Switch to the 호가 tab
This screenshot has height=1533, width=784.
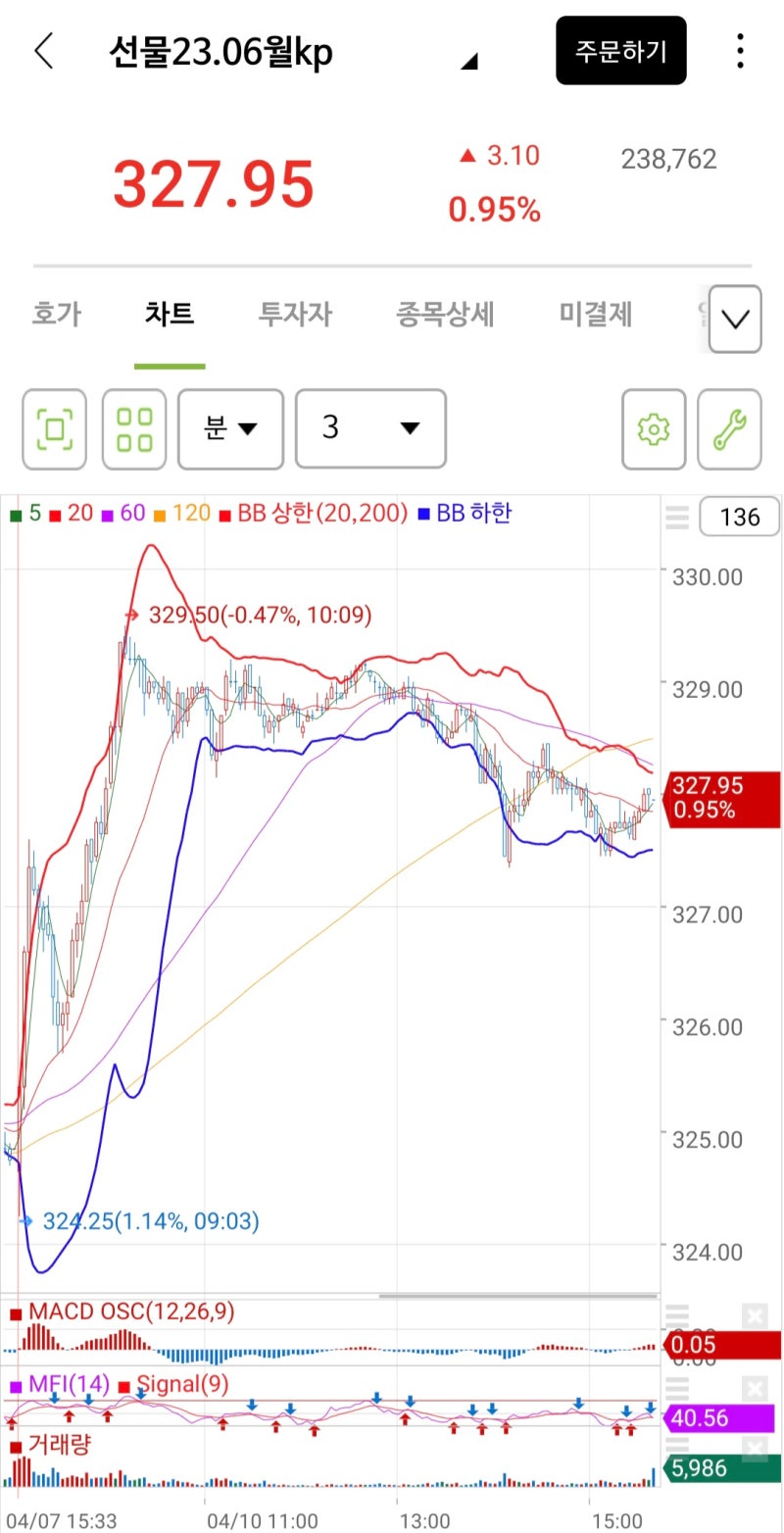56,314
